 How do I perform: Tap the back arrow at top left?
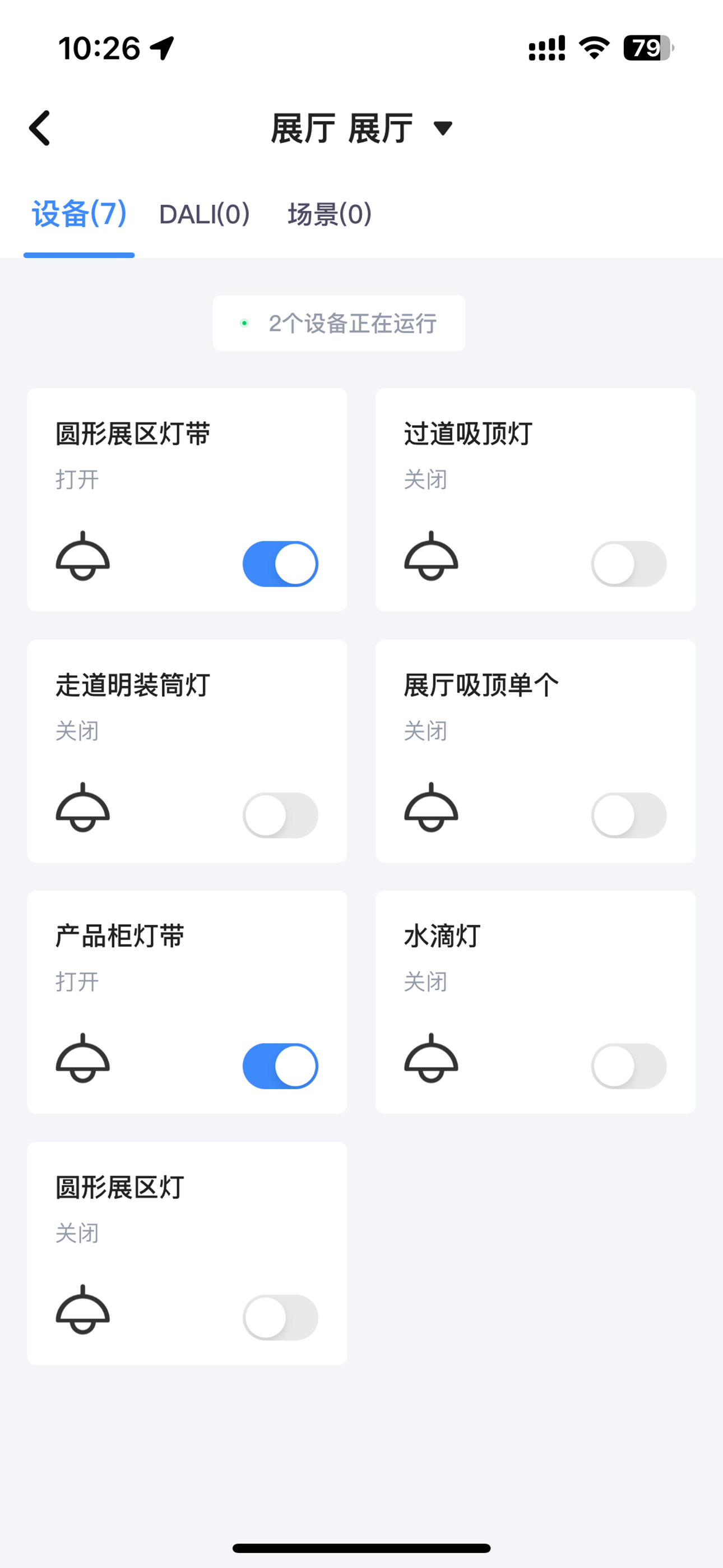click(x=39, y=127)
